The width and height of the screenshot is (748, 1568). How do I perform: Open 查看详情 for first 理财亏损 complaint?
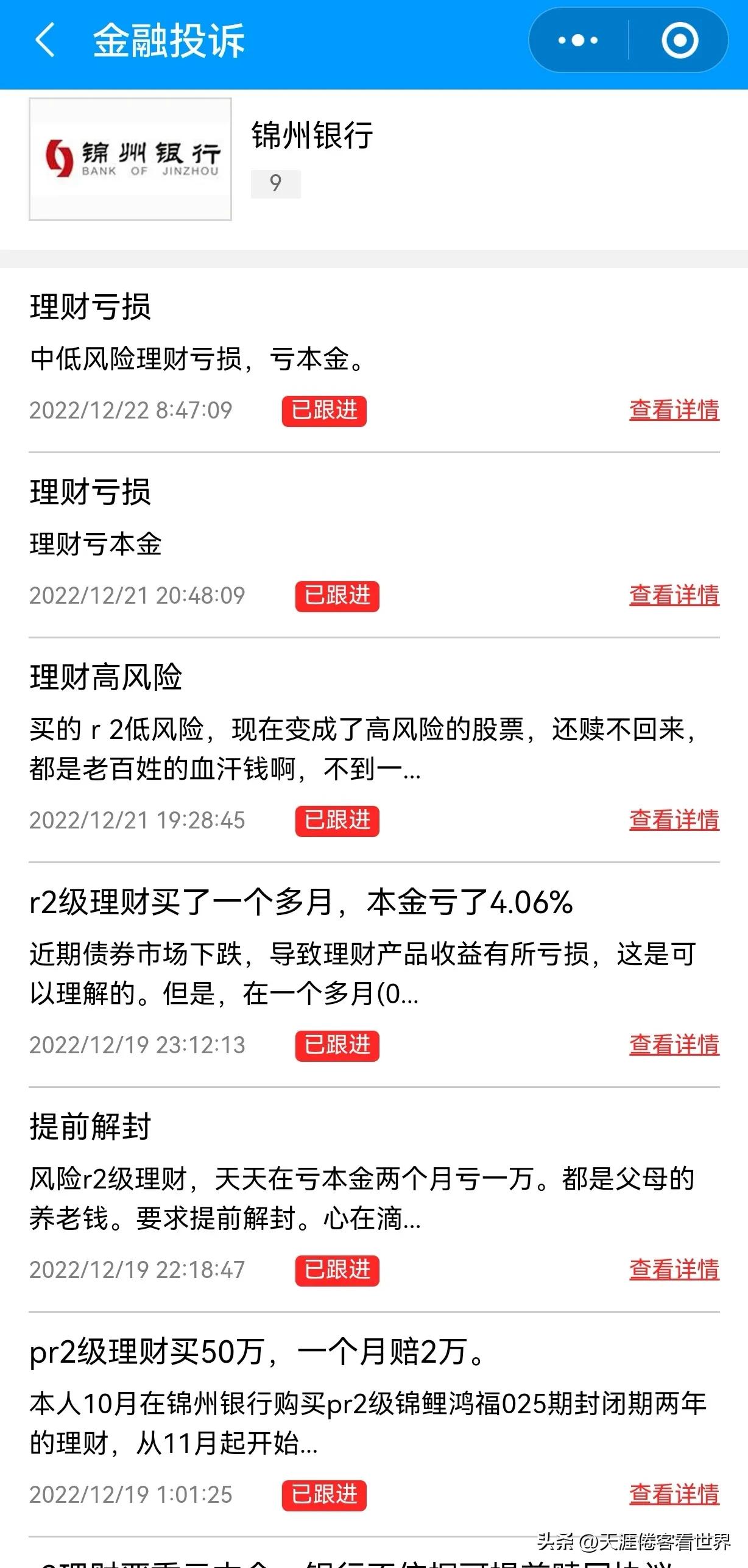[x=674, y=411]
